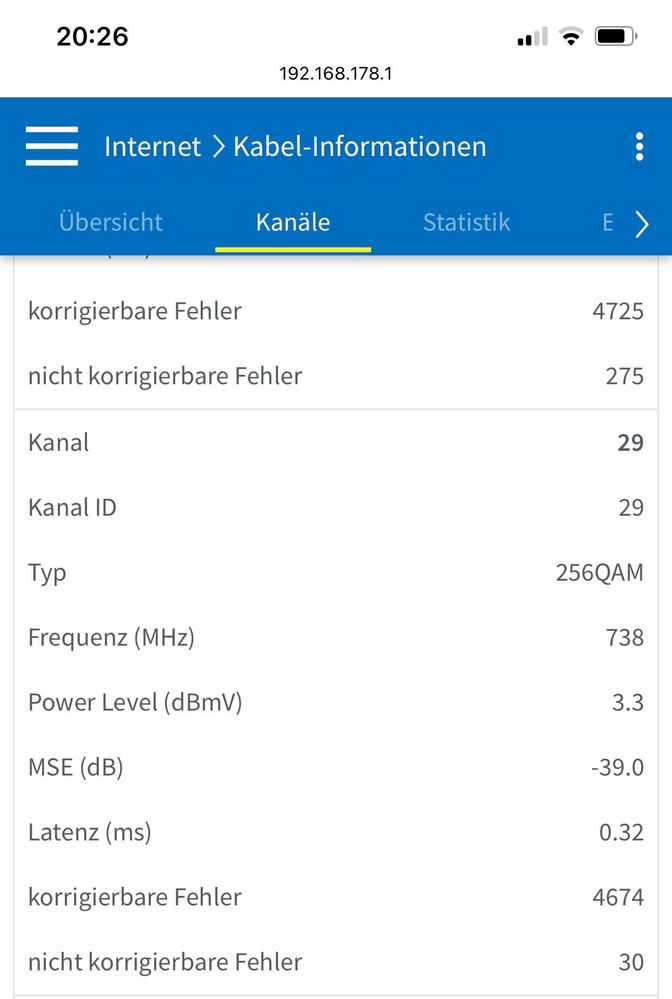The width and height of the screenshot is (672, 999).
Task: Open the hamburger navigation menu
Action: (52, 146)
